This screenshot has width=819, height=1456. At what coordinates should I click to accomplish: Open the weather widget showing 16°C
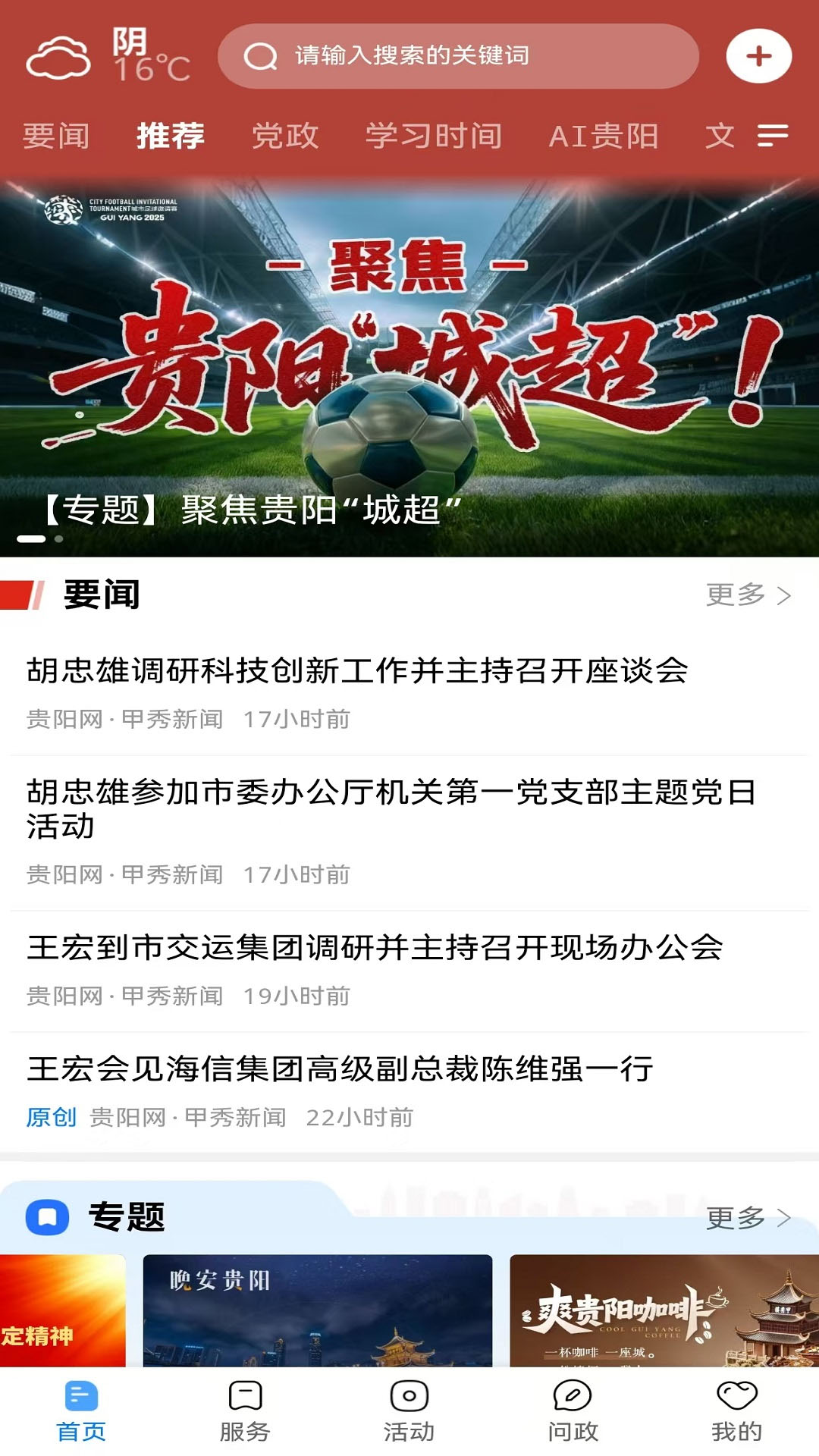click(x=108, y=56)
